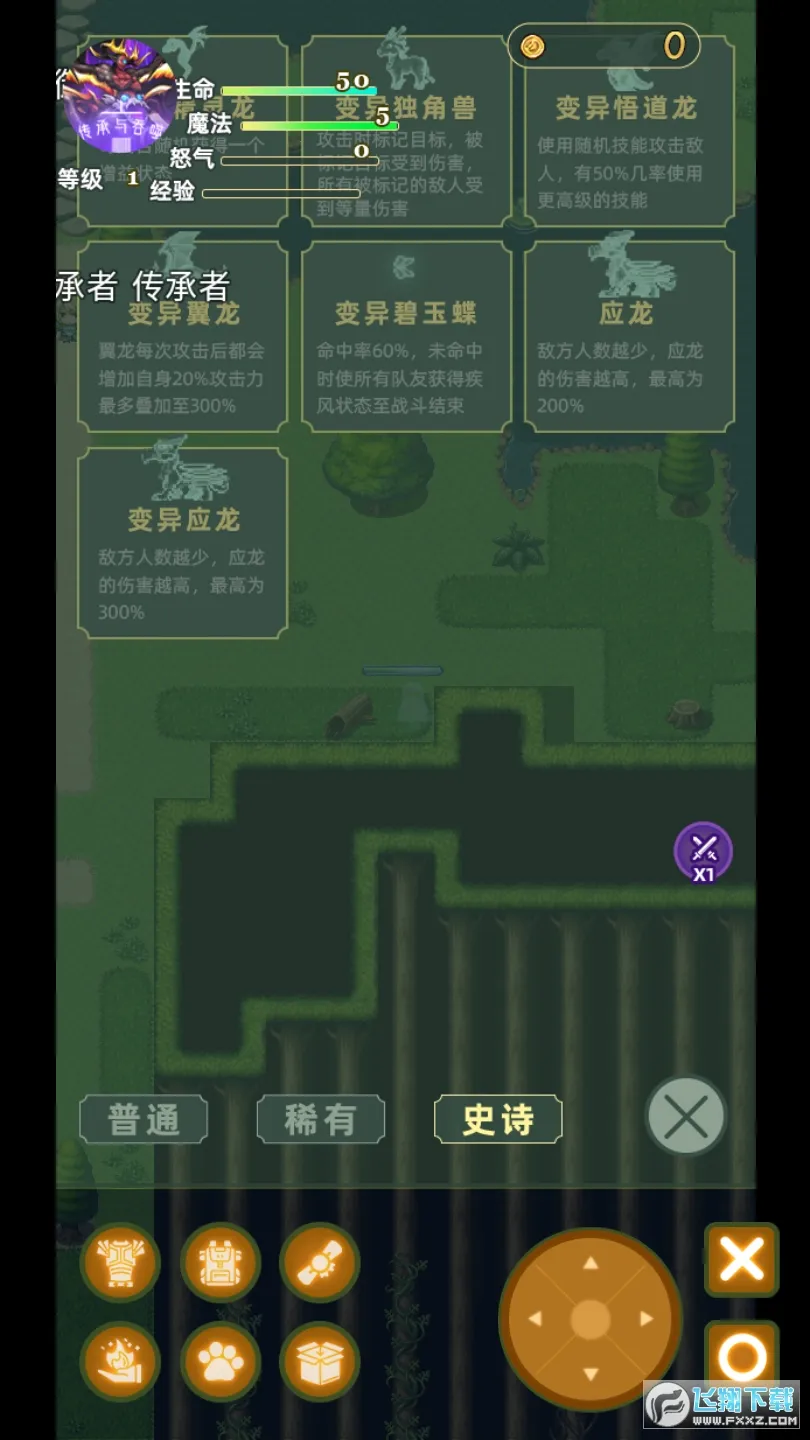The image size is (810, 1440).
Task: Open the 变异应龙 card
Action: pyautogui.click(x=183, y=543)
